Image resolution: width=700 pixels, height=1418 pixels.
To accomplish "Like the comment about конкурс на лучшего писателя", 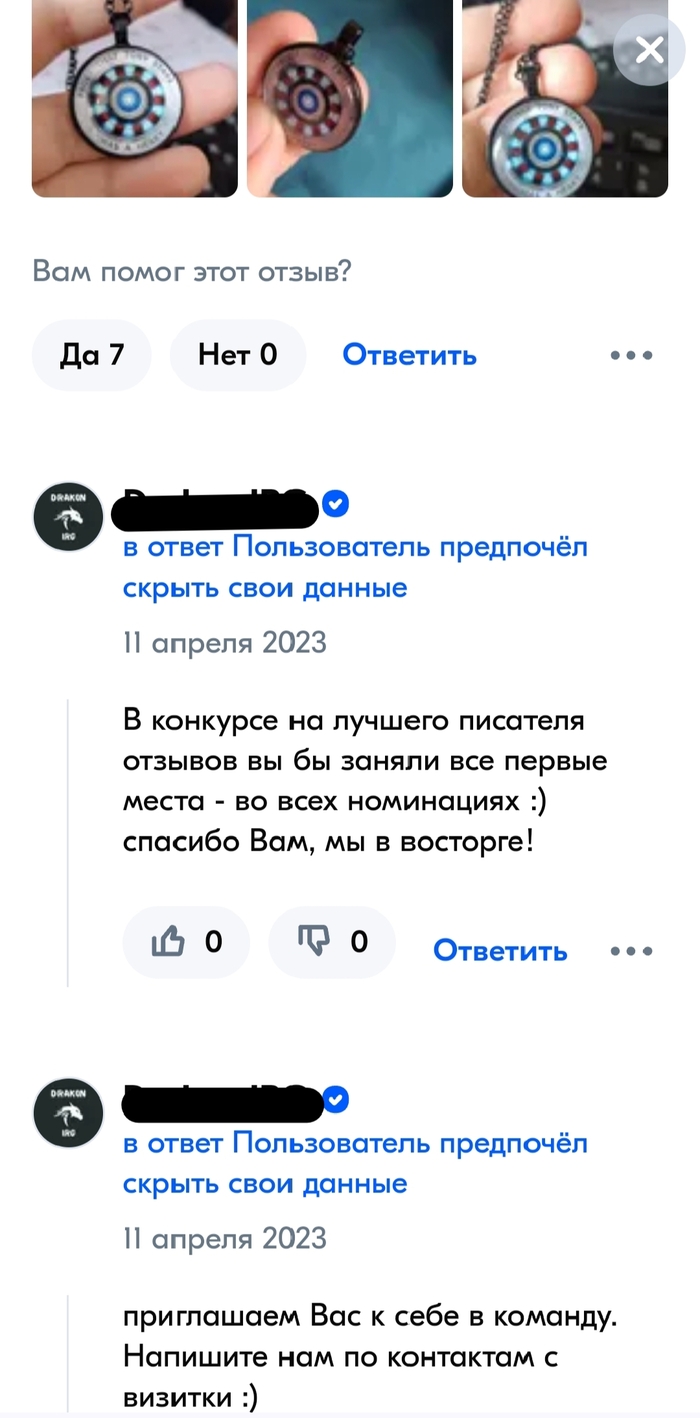I will pyautogui.click(x=186, y=942).
